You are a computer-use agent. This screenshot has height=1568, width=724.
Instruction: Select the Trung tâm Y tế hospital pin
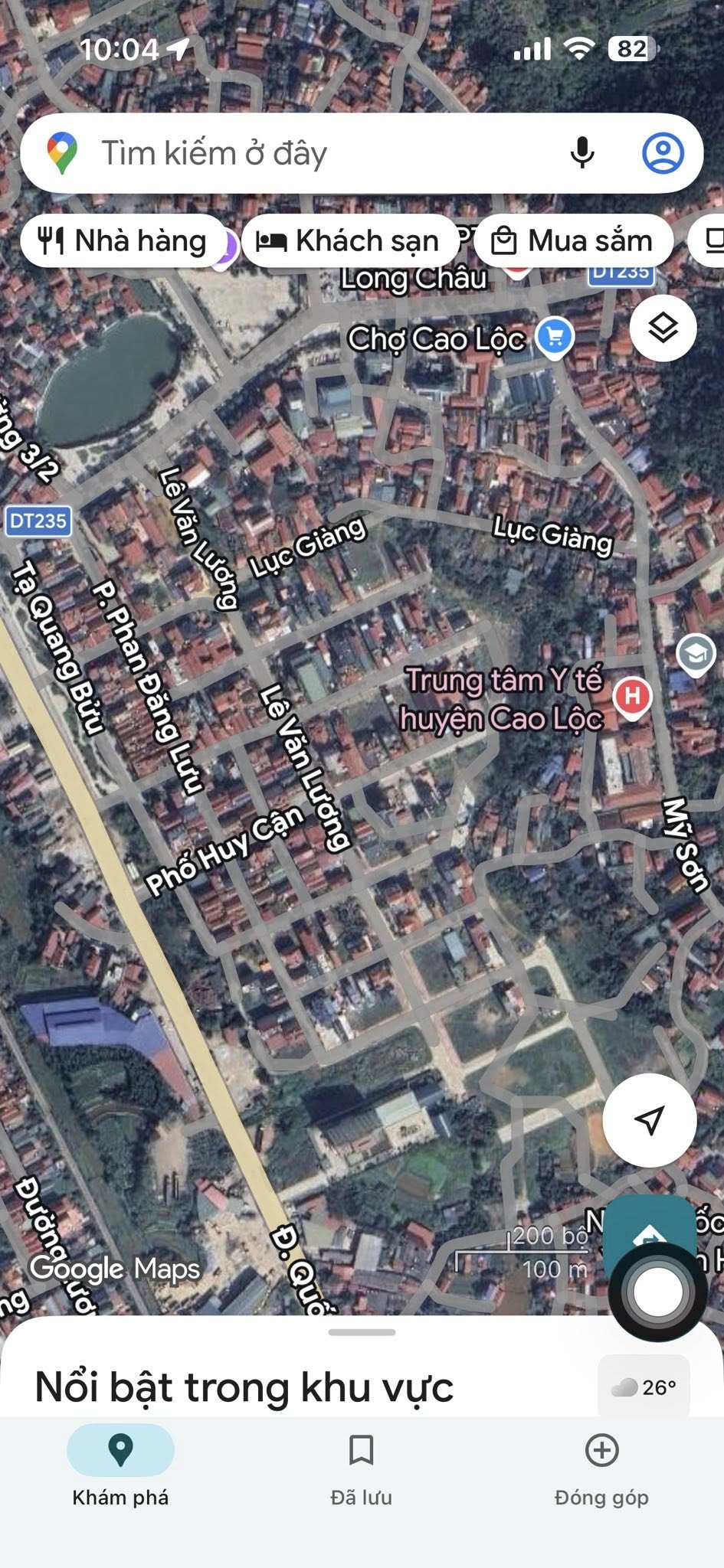(x=632, y=697)
